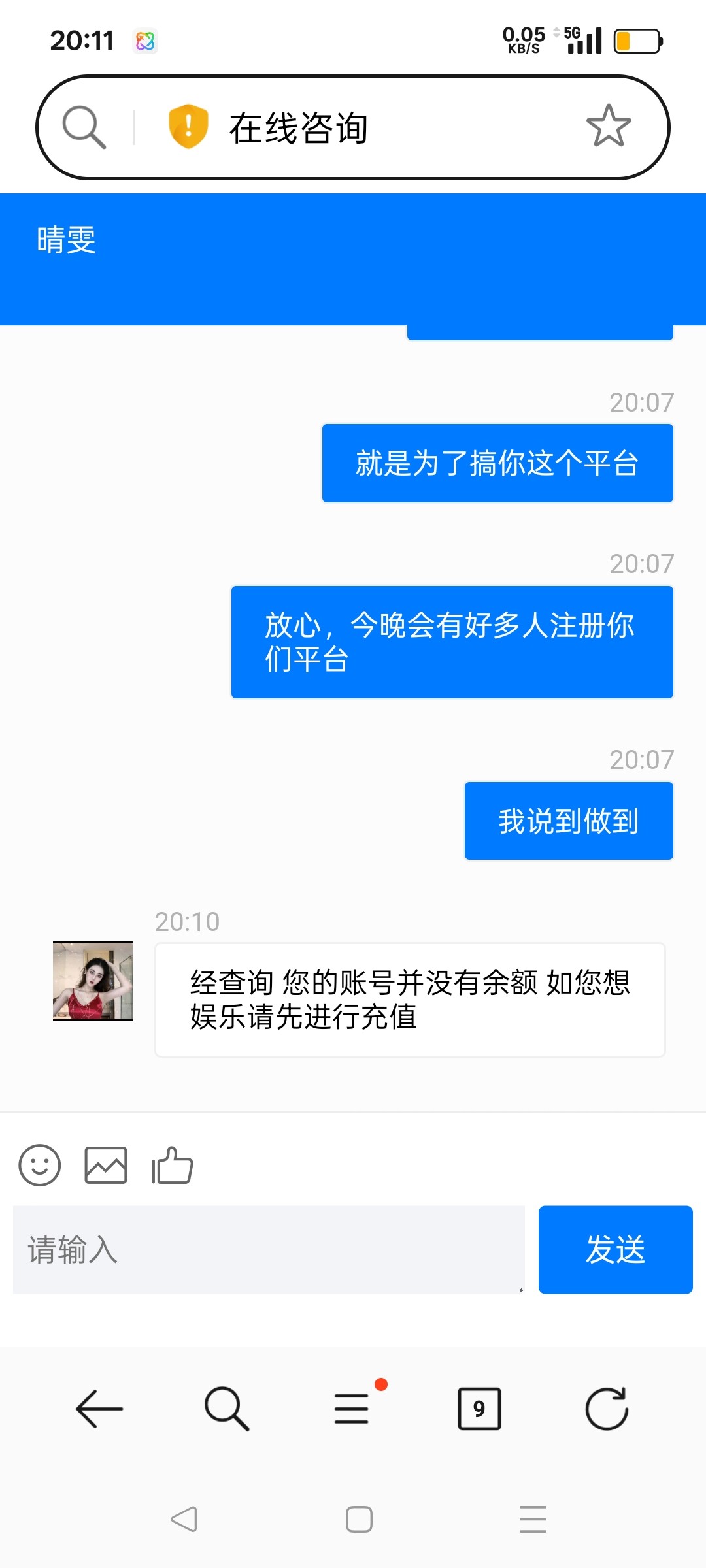
Task: Open the system recent apps view
Action: click(x=533, y=1519)
